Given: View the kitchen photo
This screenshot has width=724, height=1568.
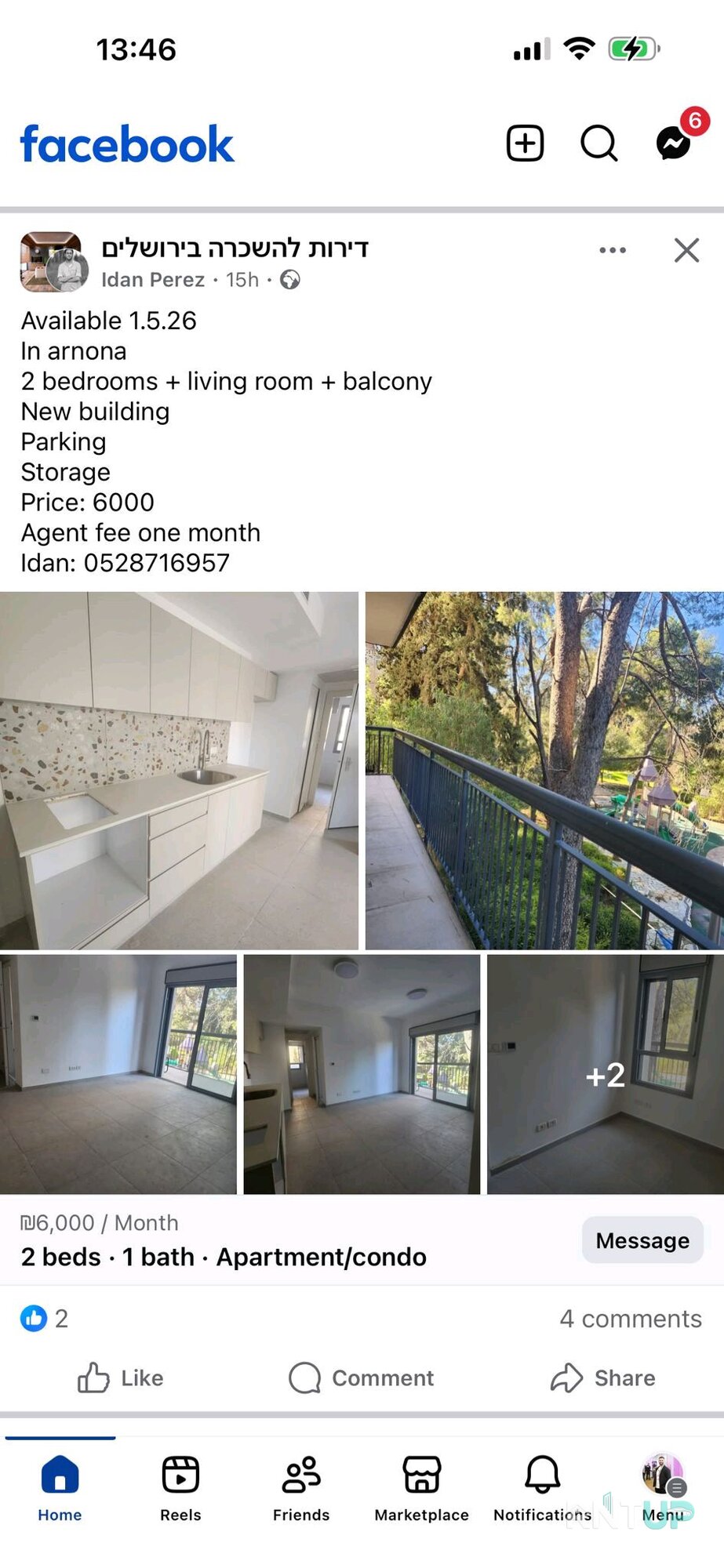Looking at the screenshot, I should click(x=179, y=771).
